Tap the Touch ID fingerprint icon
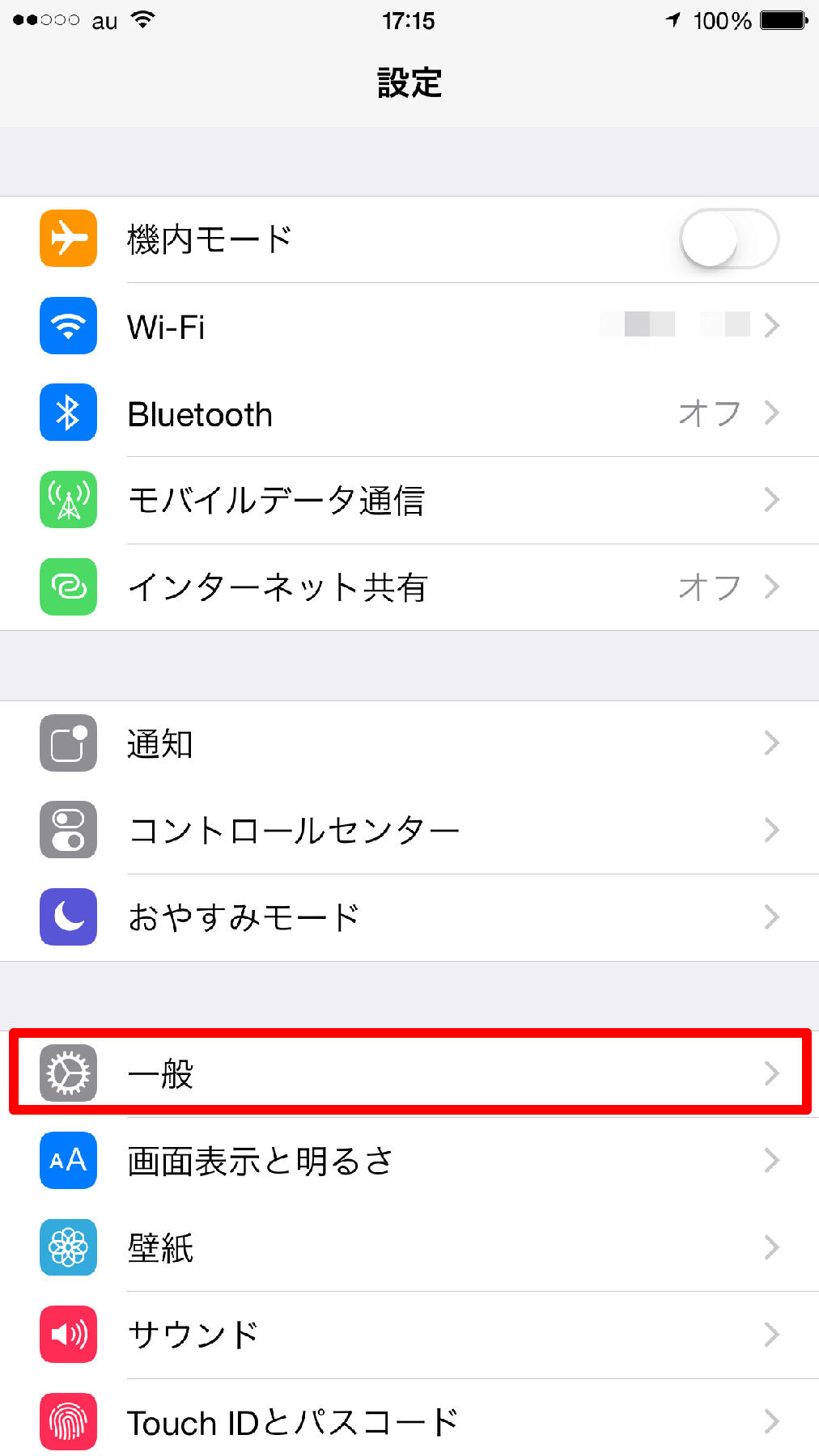Image resolution: width=819 pixels, height=1456 pixels. coord(68,1421)
